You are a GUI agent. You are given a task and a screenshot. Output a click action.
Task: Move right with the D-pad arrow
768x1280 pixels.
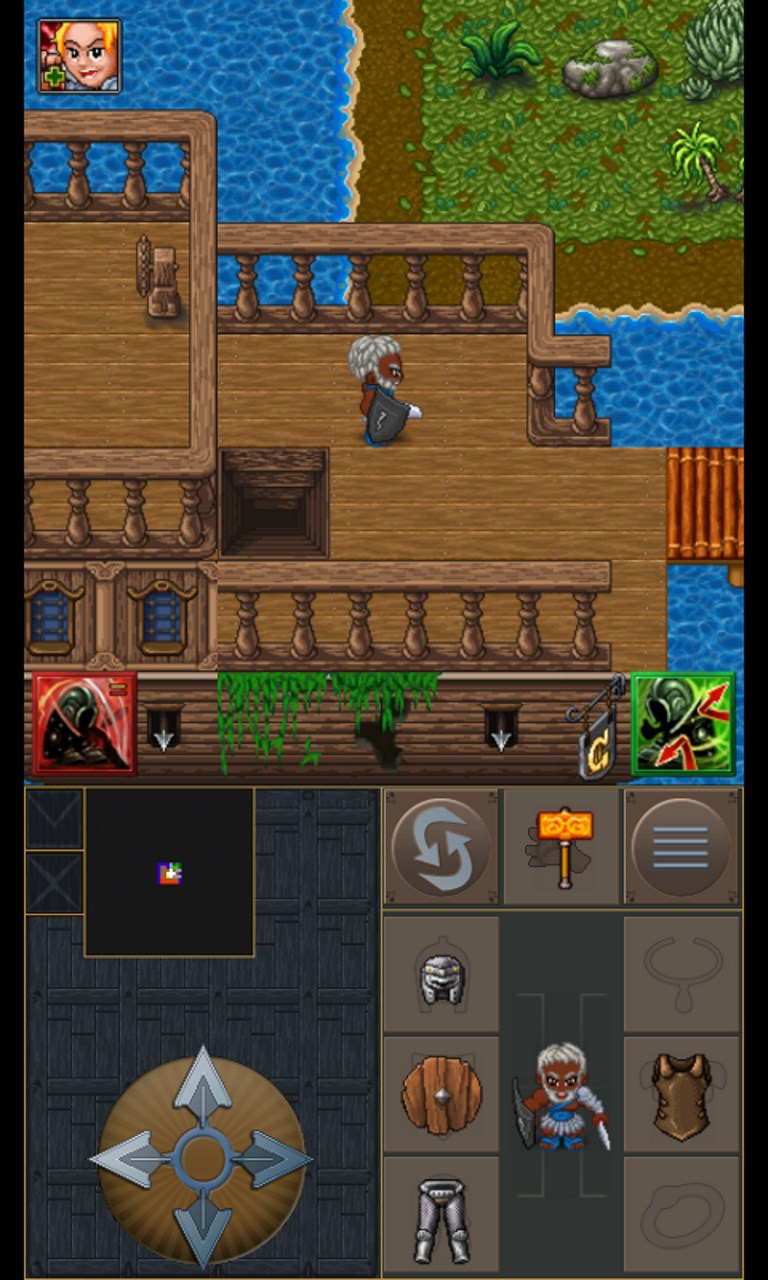coord(274,1160)
